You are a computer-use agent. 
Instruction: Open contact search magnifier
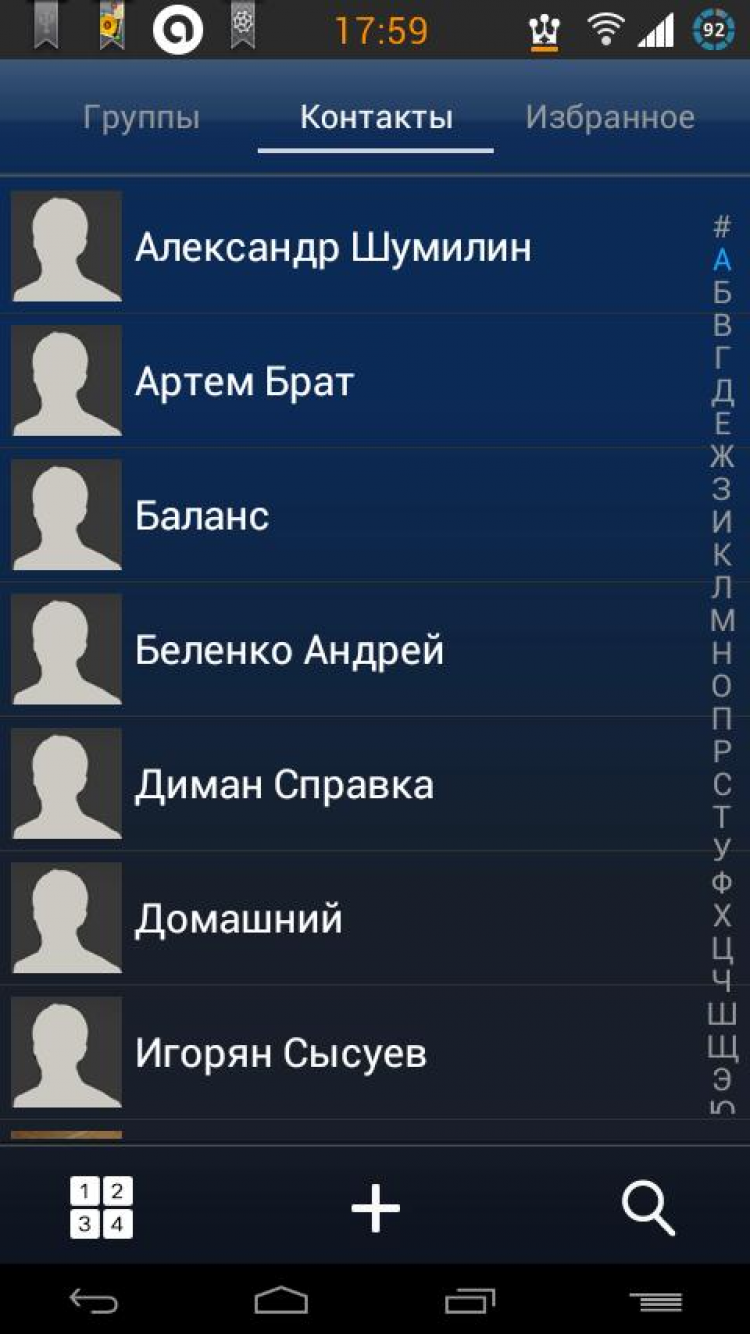(x=648, y=1208)
